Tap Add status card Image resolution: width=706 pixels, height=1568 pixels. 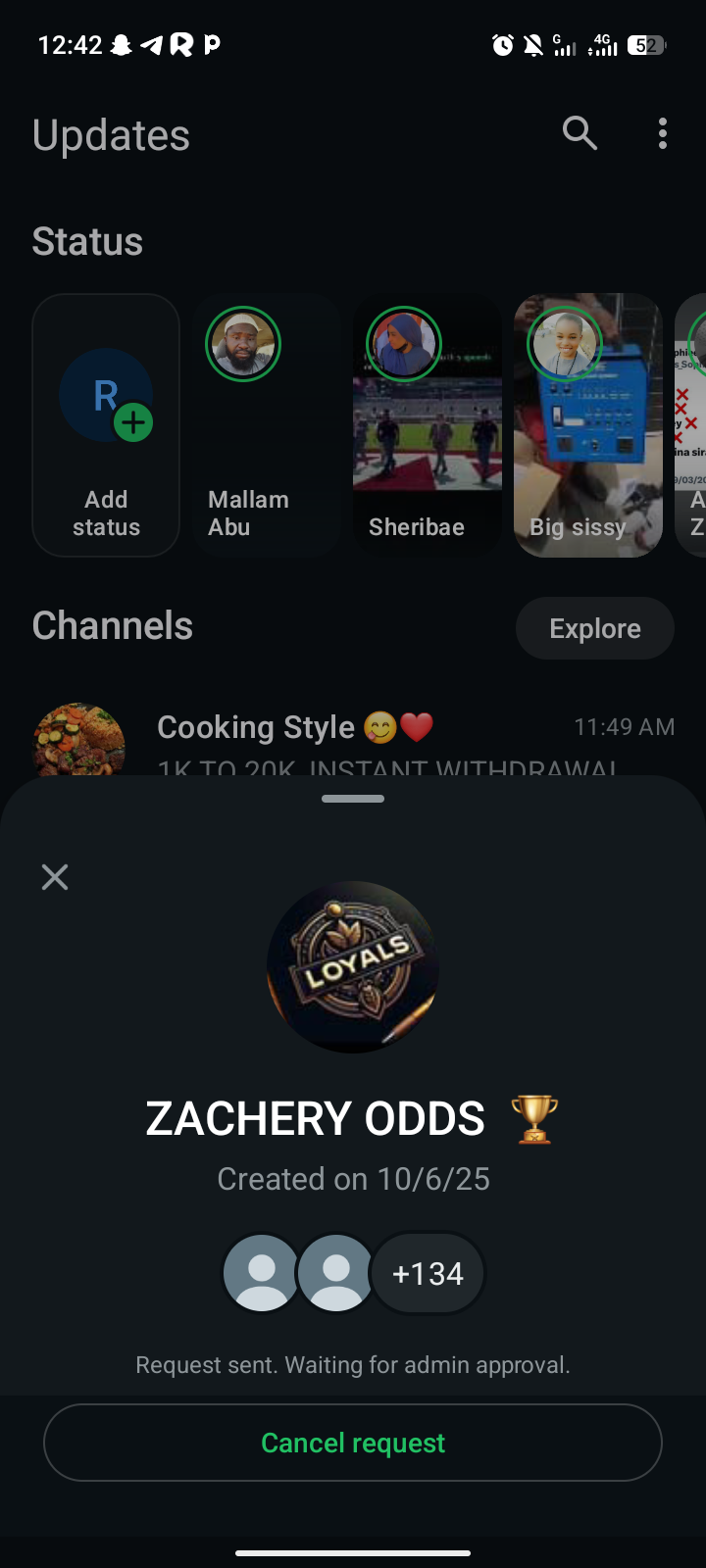point(106,425)
